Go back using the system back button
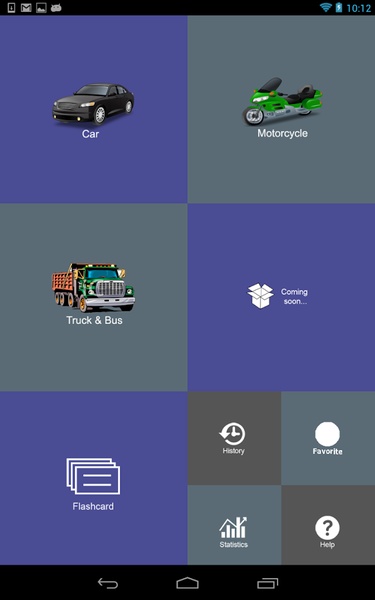 [108, 583]
